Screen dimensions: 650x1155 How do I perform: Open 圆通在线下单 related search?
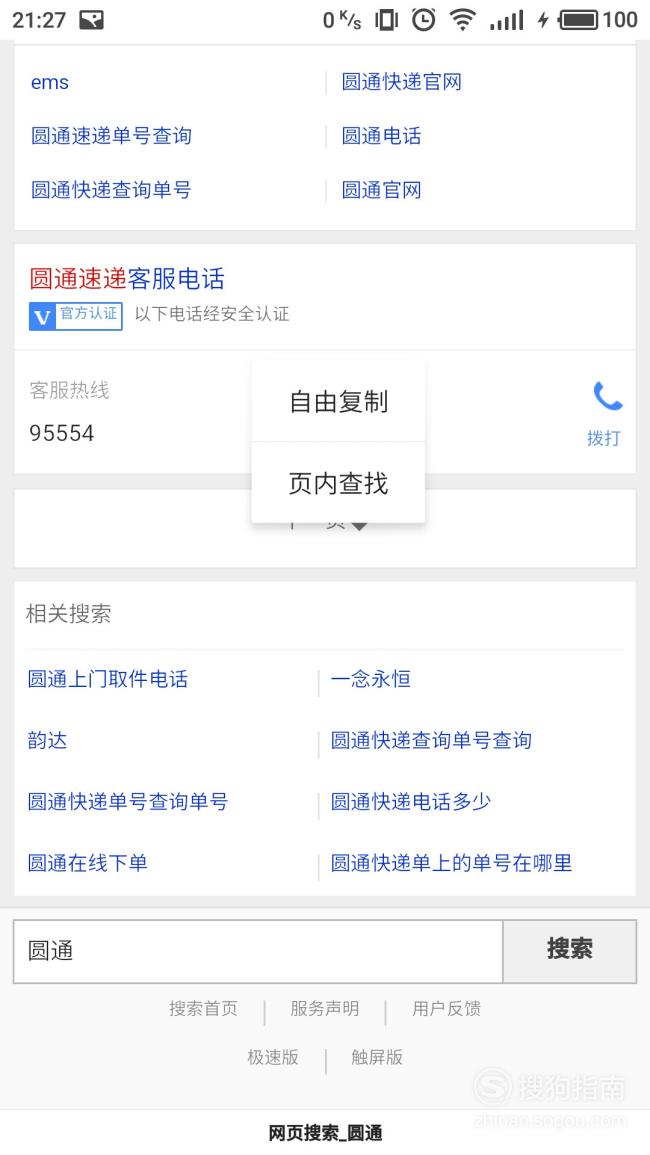point(88,863)
